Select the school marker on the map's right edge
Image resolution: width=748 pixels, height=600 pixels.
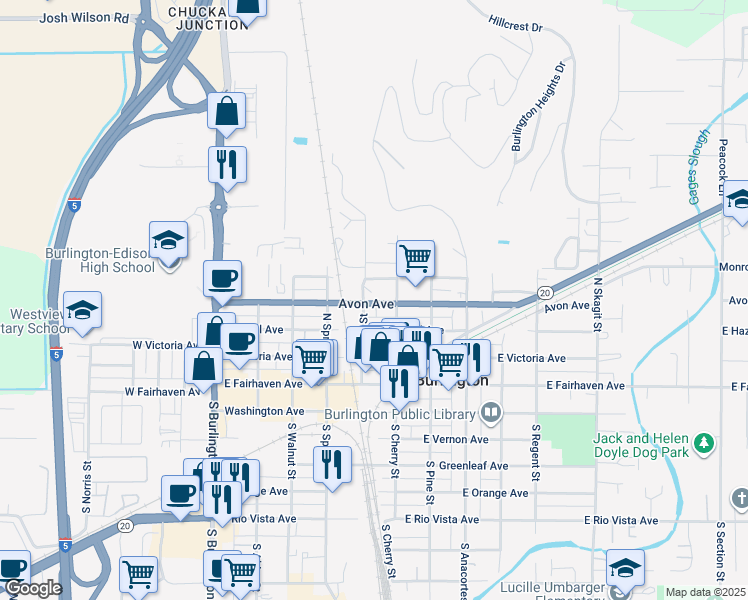point(738,200)
